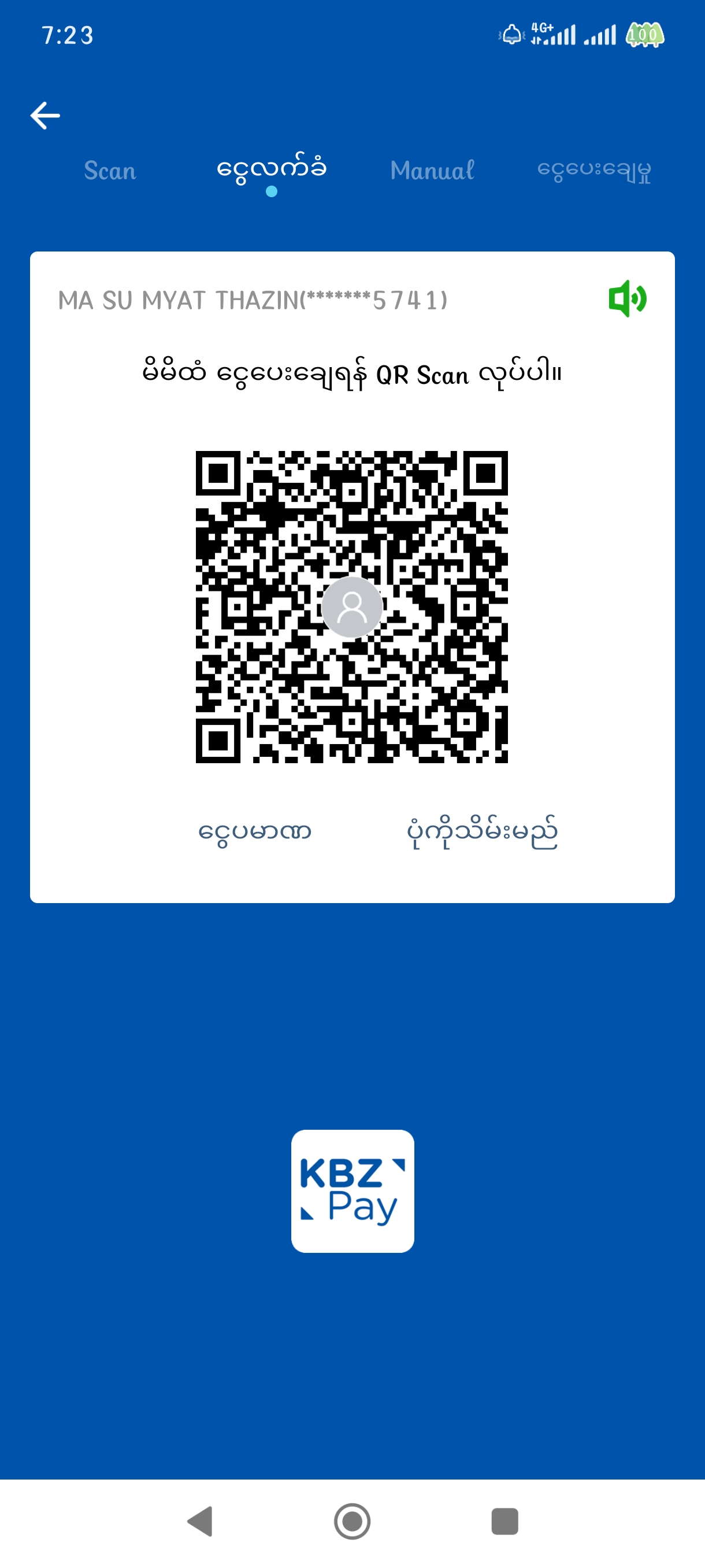Toggle the green speaker sound icon
Viewport: 705px width, 1568px height.
(627, 299)
